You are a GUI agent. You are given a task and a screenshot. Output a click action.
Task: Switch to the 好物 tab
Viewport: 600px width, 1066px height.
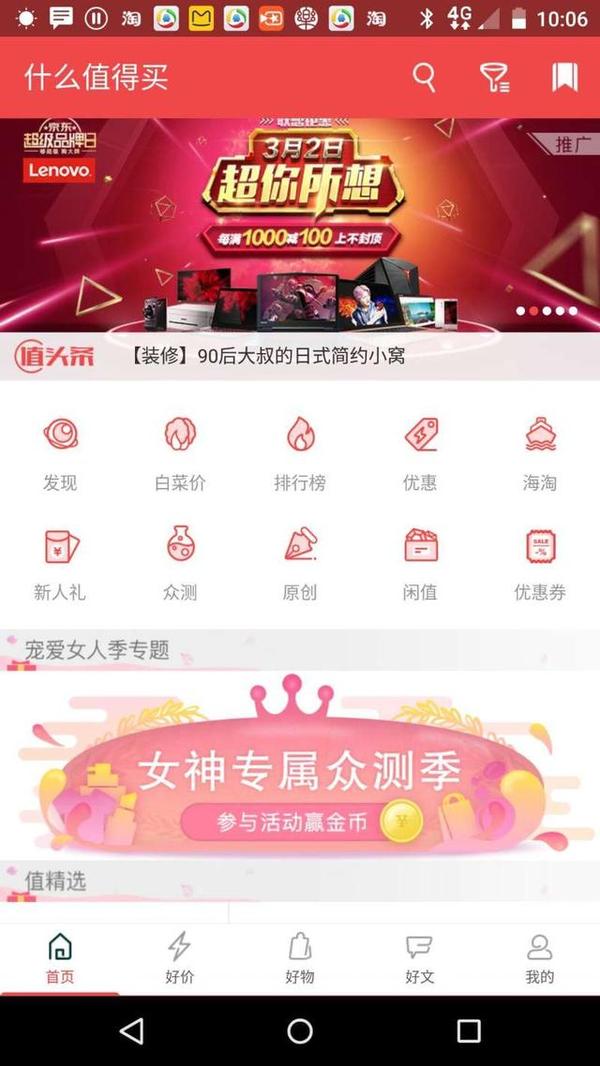point(300,959)
